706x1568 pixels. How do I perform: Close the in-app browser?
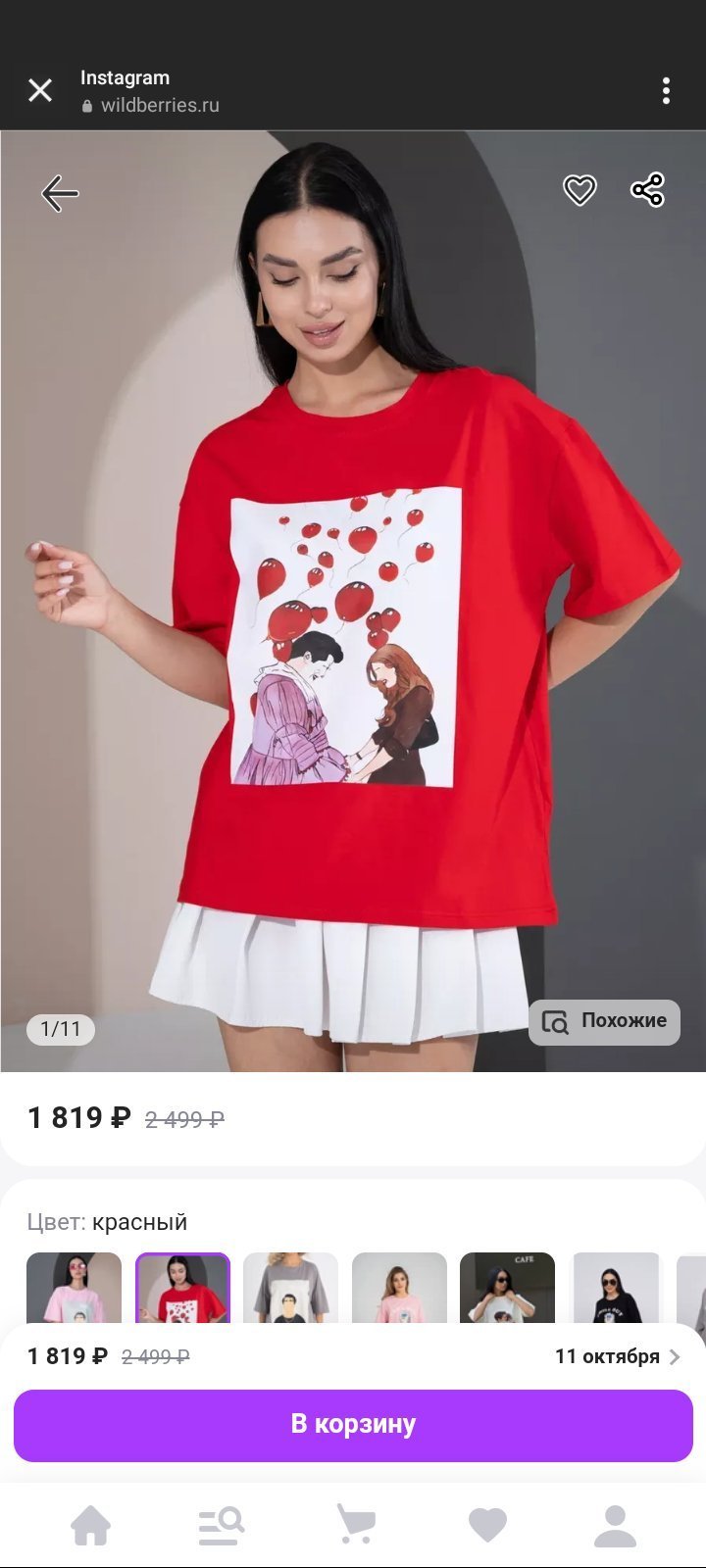tap(40, 90)
